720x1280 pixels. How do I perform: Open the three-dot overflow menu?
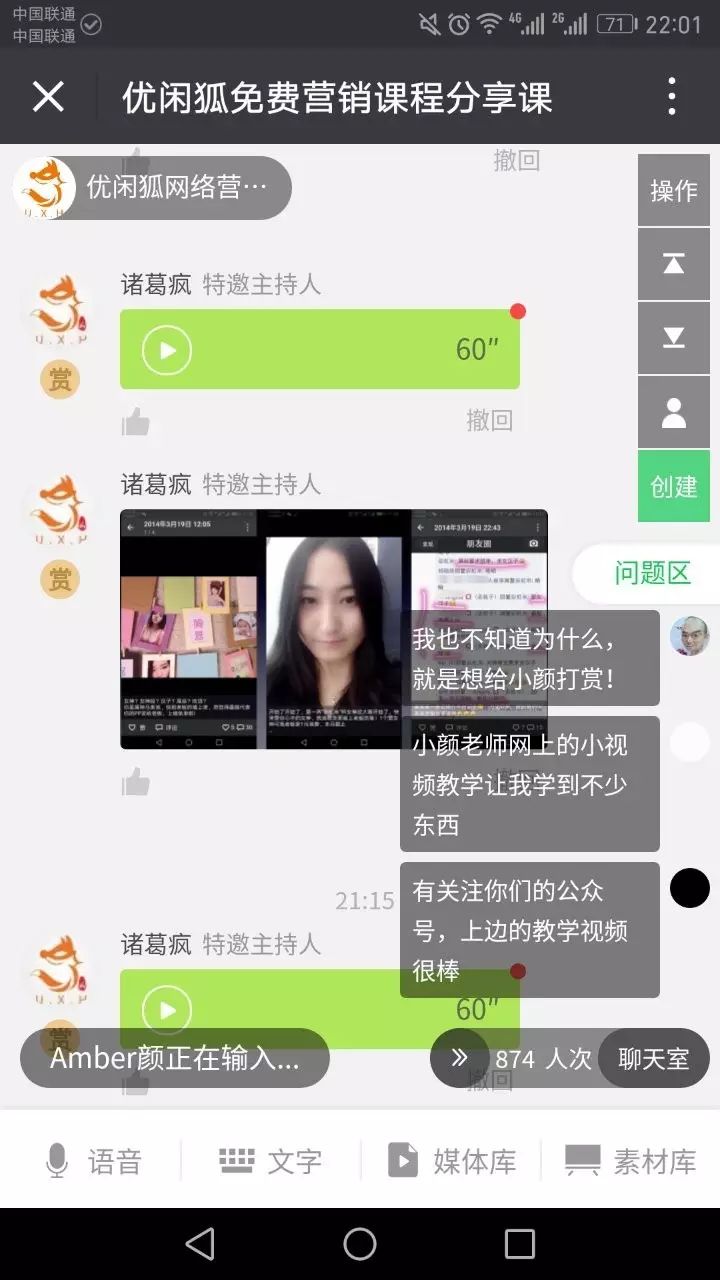pos(672,97)
